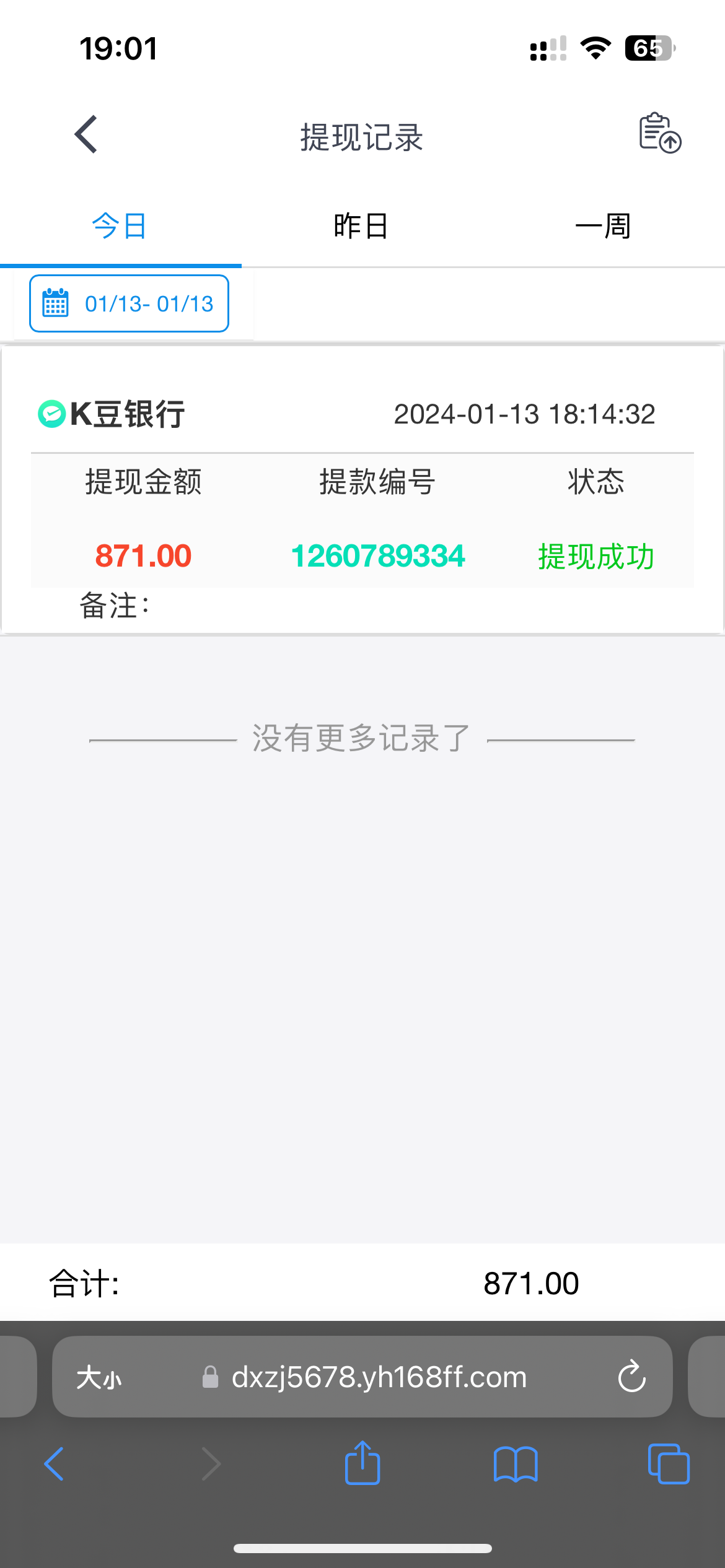Tap the dxzj5678.yh168ff.com address bar
This screenshot has width=725, height=1568.
tap(378, 1378)
